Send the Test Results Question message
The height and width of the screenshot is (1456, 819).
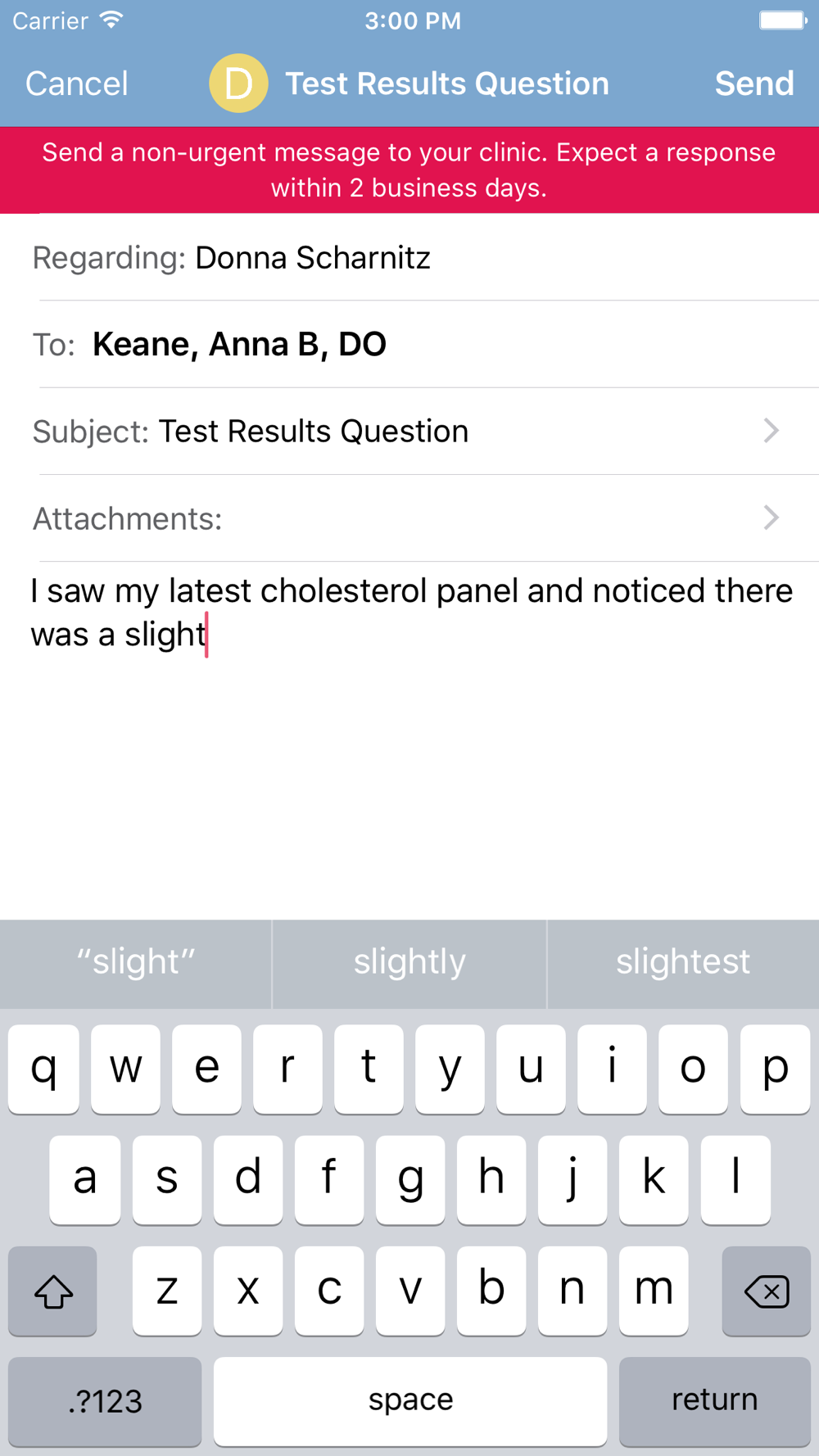point(754,84)
